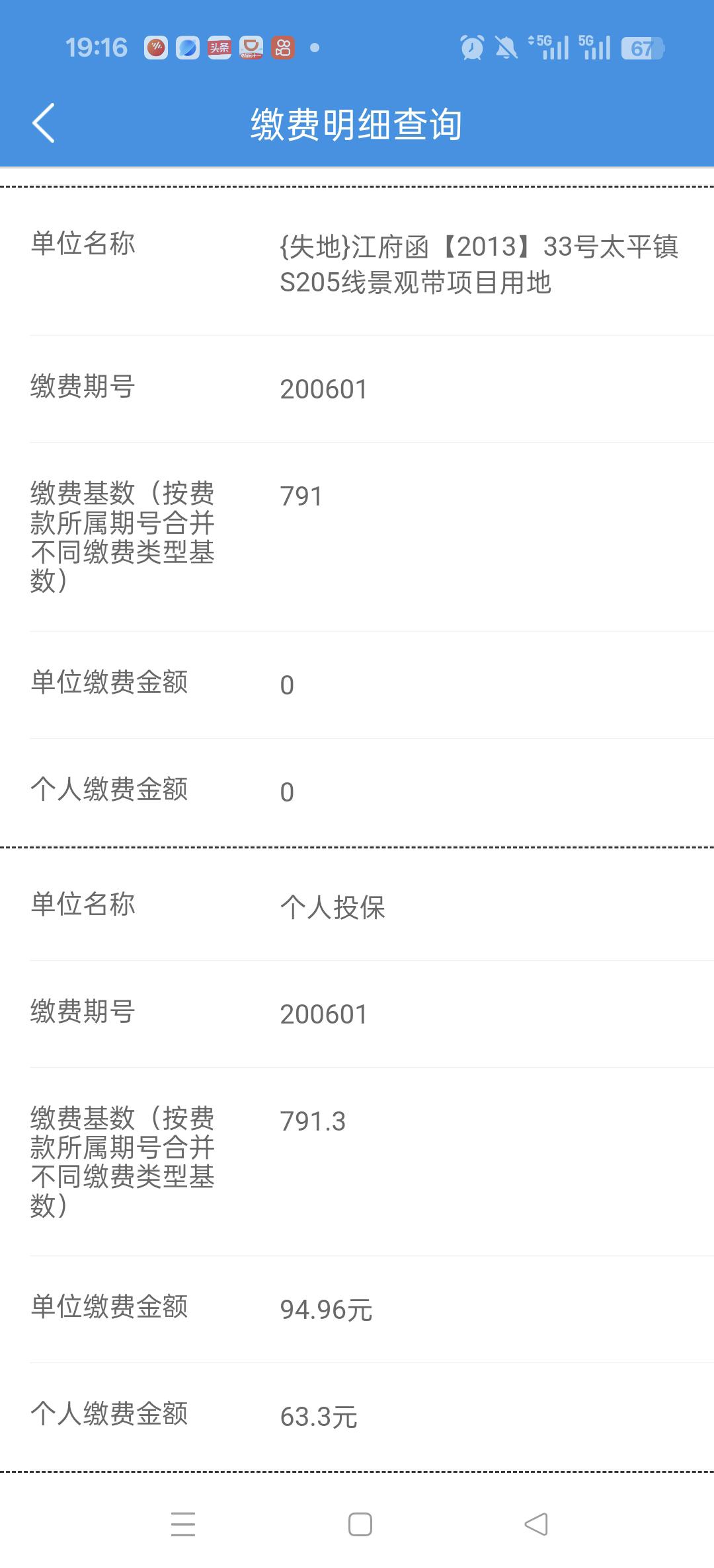The width and height of the screenshot is (714, 1568).
Task: Go to the phone's home screen
Action: [360, 1524]
